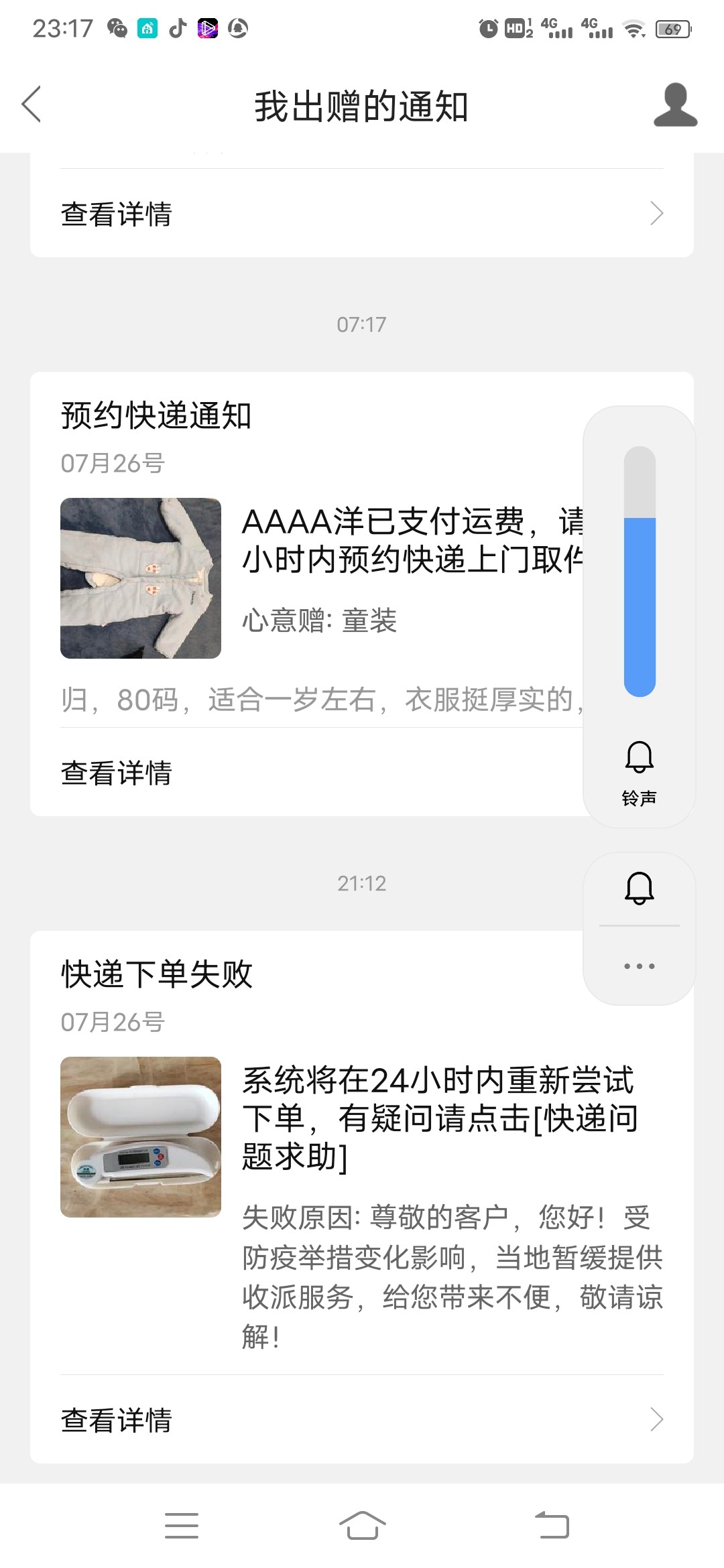The height and width of the screenshot is (1568, 724).
Task: Open the profile icon in the header
Action: [675, 105]
